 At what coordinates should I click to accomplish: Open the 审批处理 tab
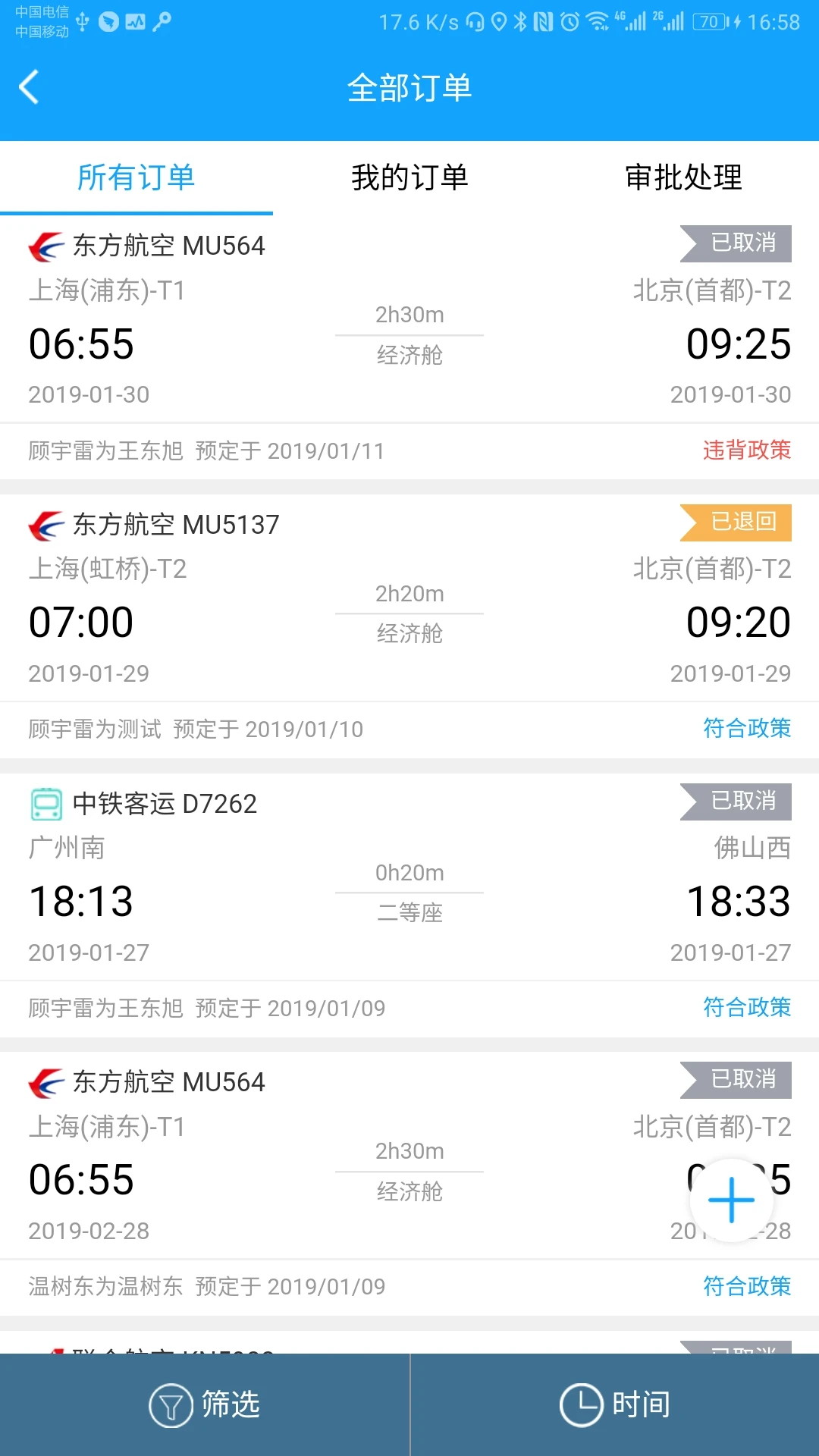pos(682,177)
